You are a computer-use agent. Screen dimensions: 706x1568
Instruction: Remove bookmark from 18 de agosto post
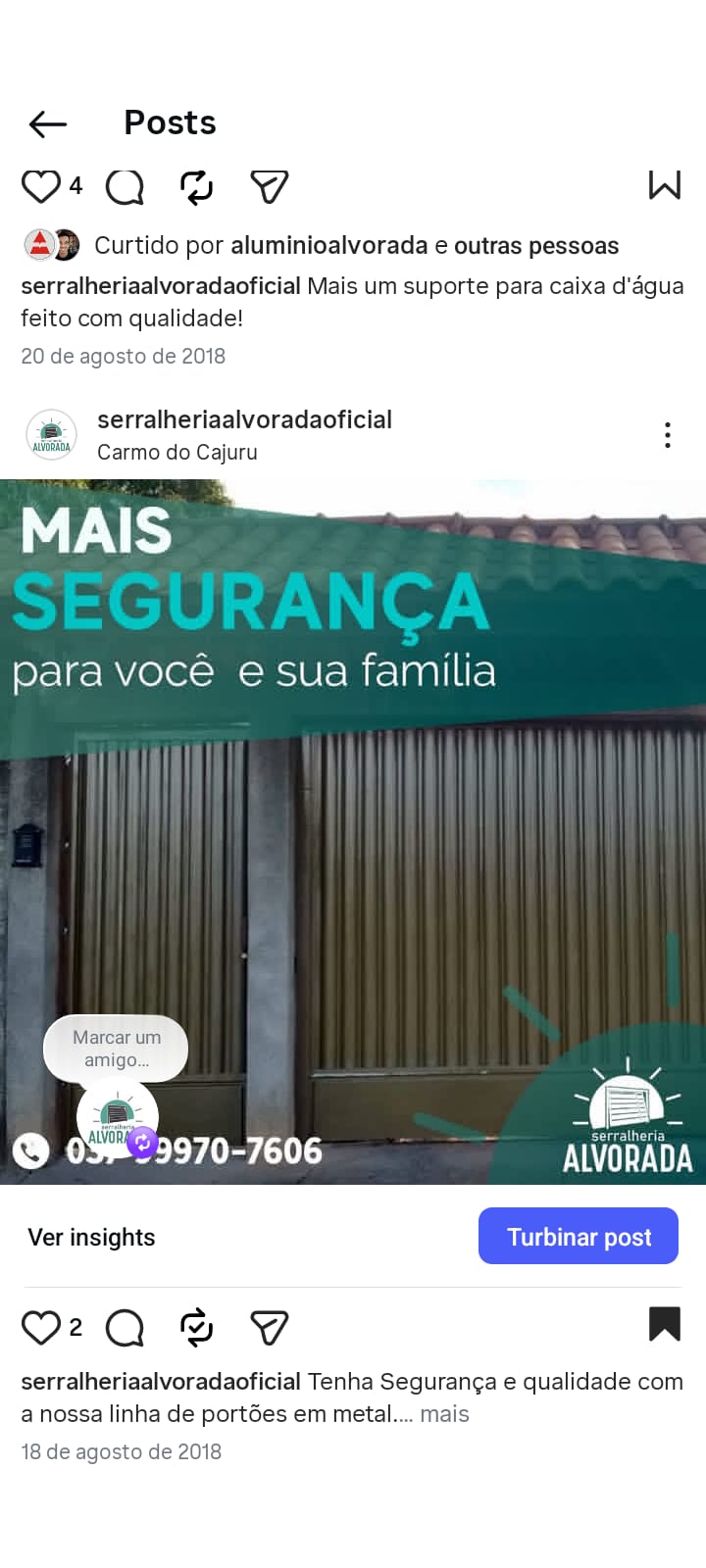[x=664, y=1324]
